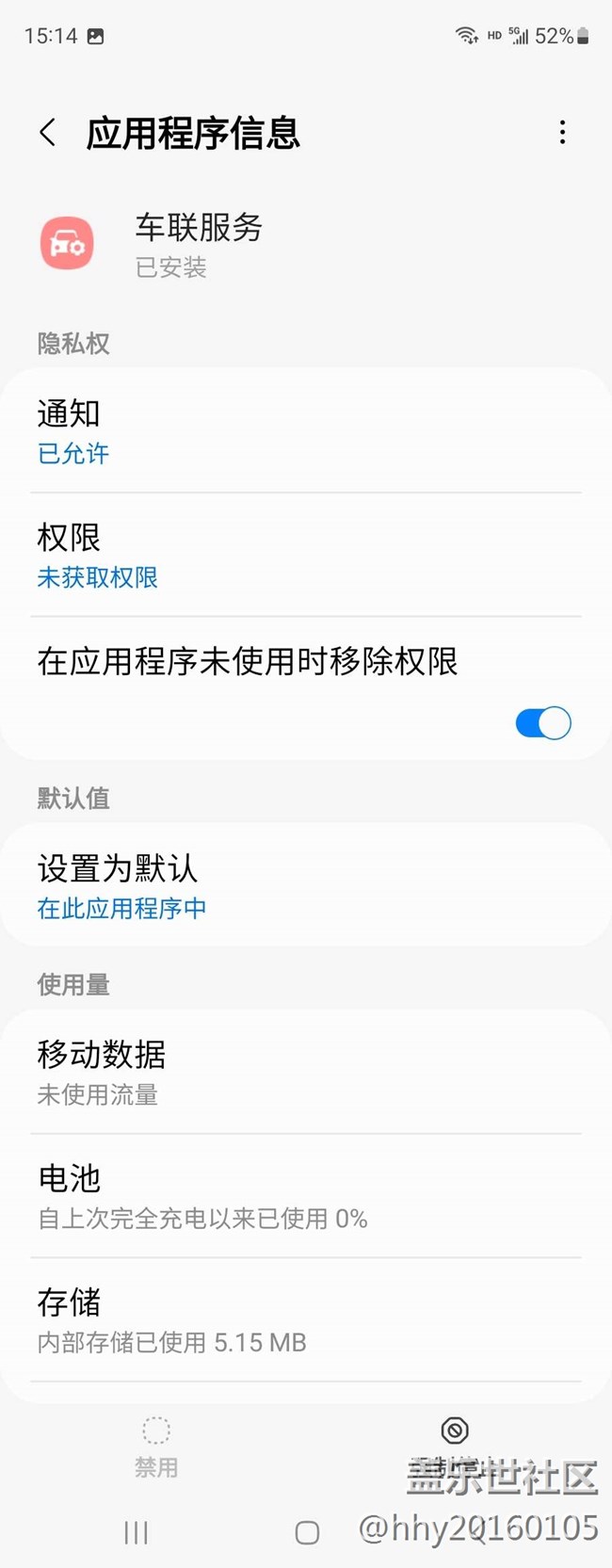The image size is (612, 1568).
Task: Open 通知 settings
Action: tap(305, 431)
